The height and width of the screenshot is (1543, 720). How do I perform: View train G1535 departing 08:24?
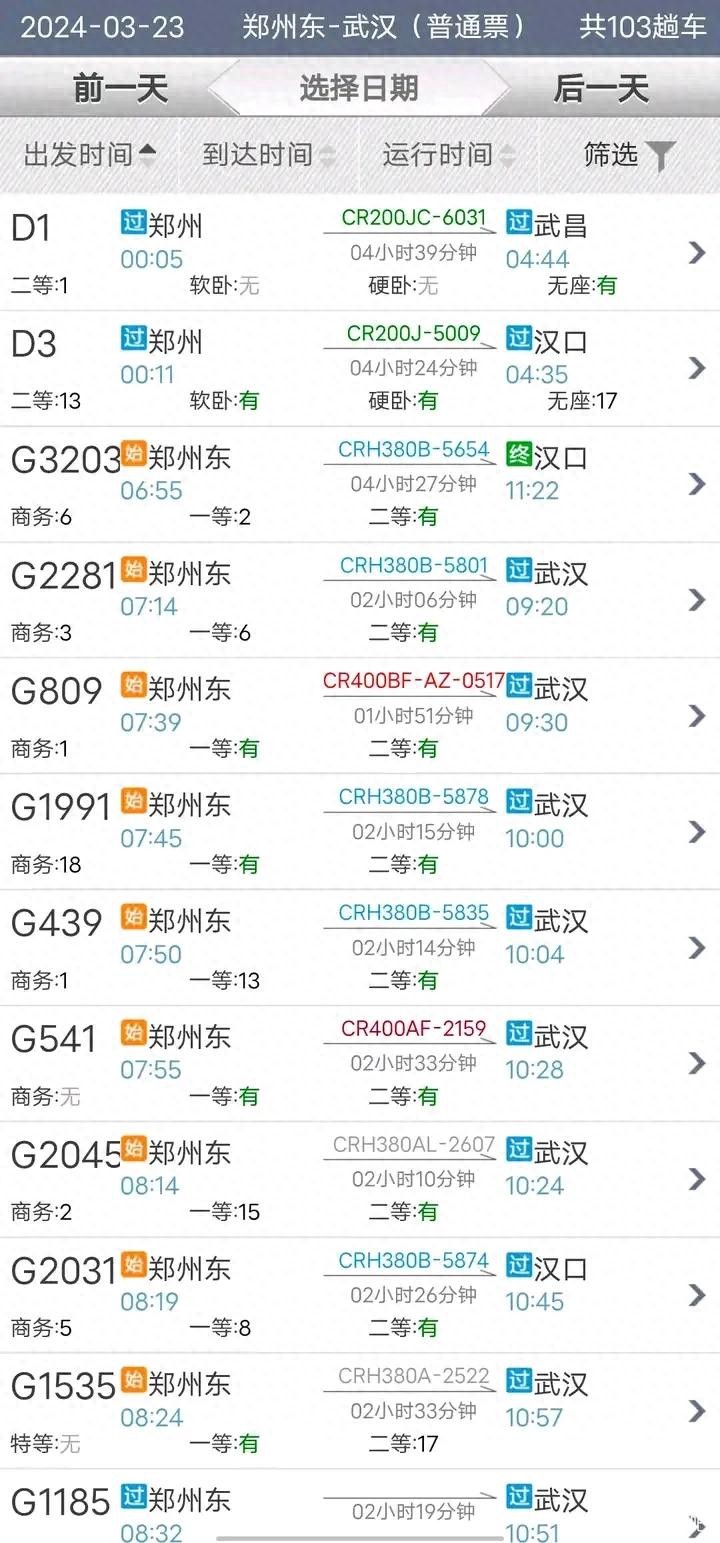click(360, 1412)
